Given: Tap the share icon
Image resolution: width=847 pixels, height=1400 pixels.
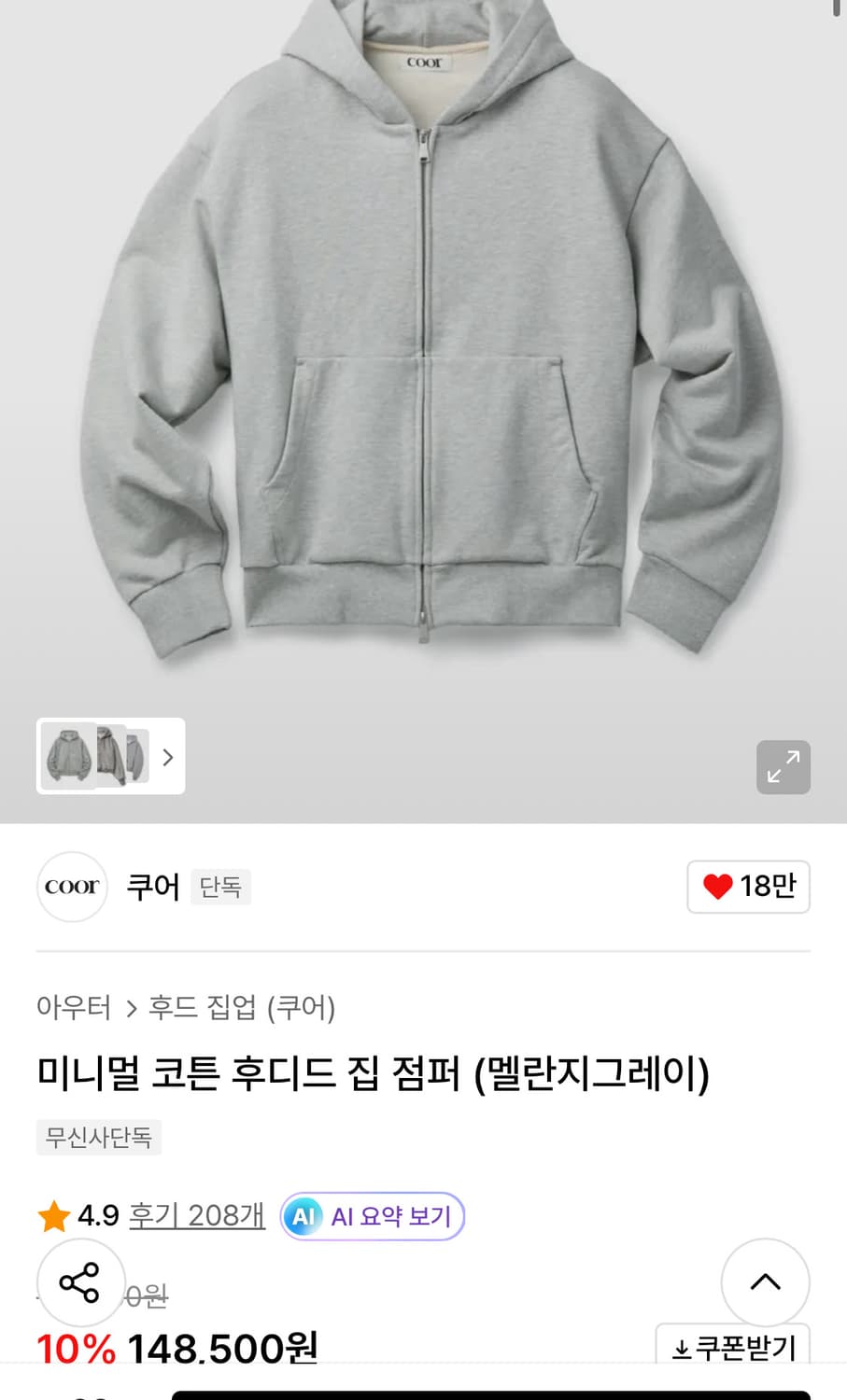Looking at the screenshot, I should point(80,1282).
